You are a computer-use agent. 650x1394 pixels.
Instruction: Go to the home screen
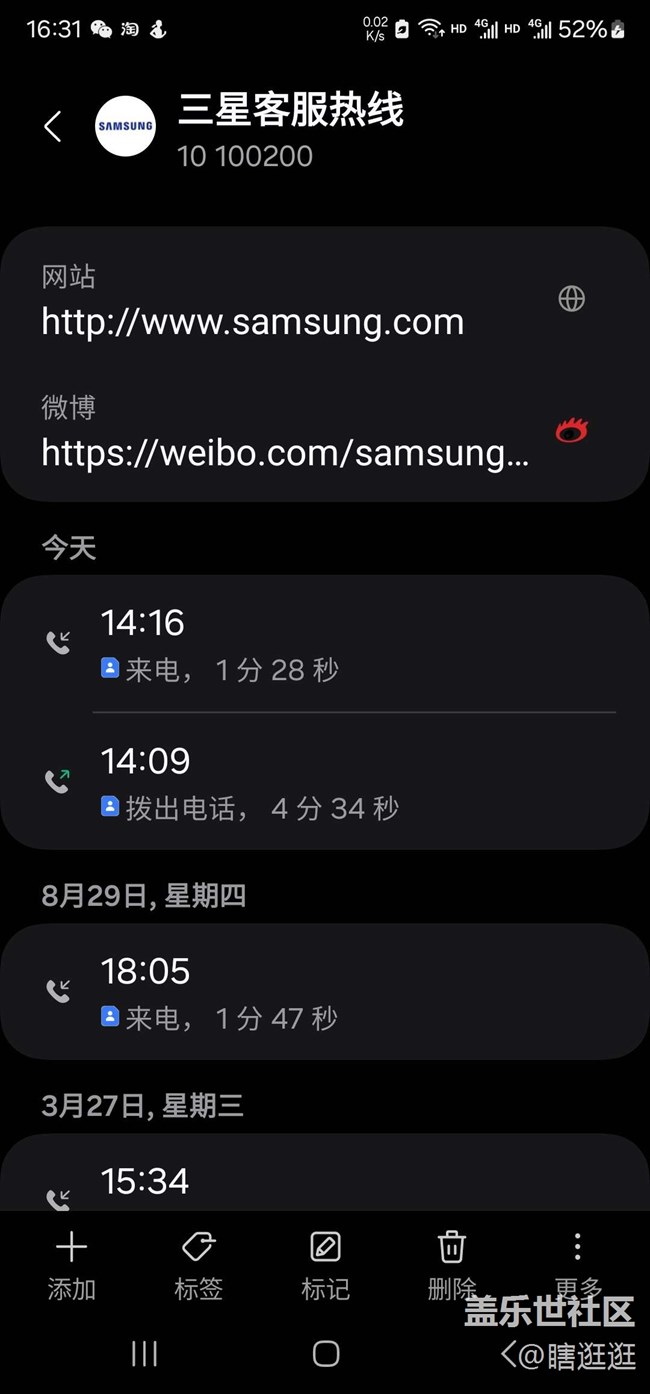tap(325, 1354)
